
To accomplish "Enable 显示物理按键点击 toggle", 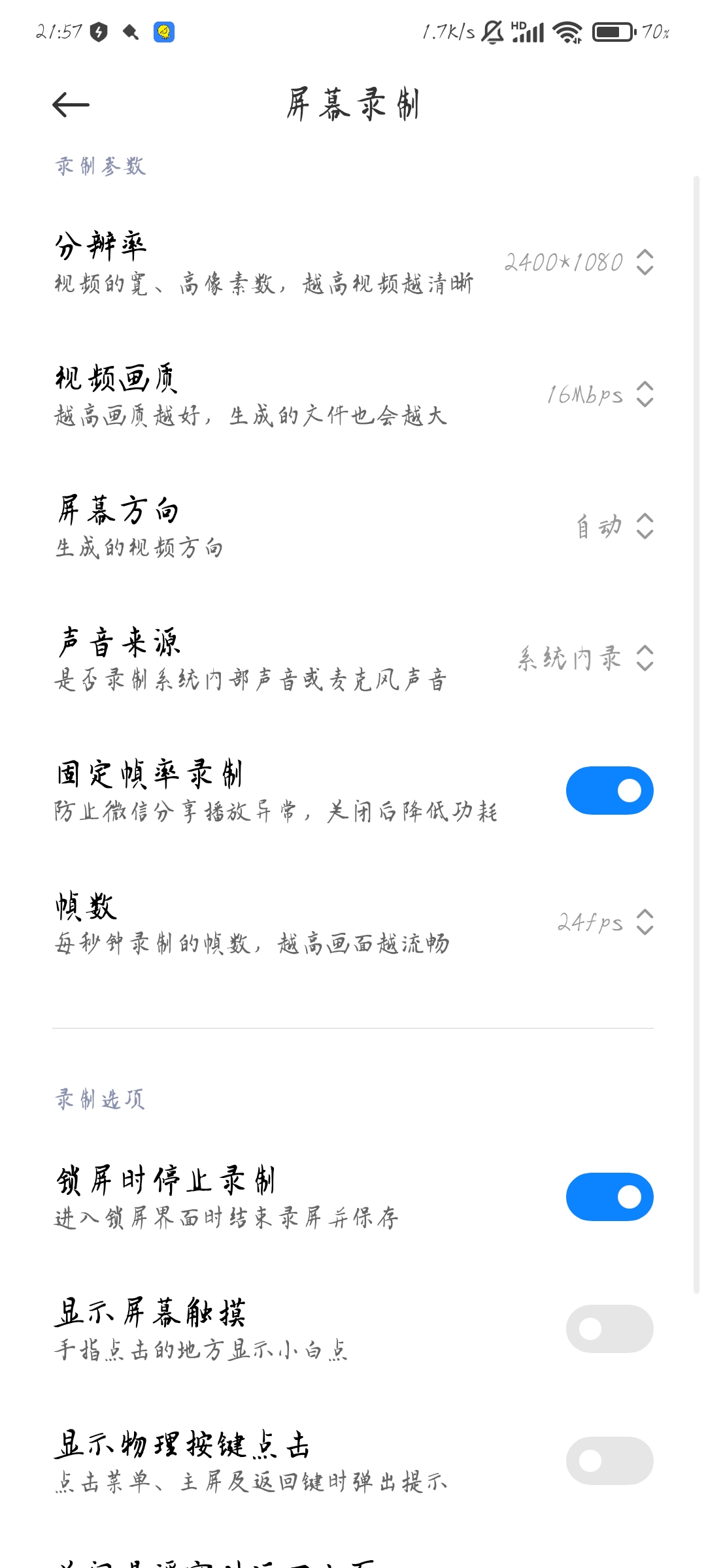I will coord(609,1461).
